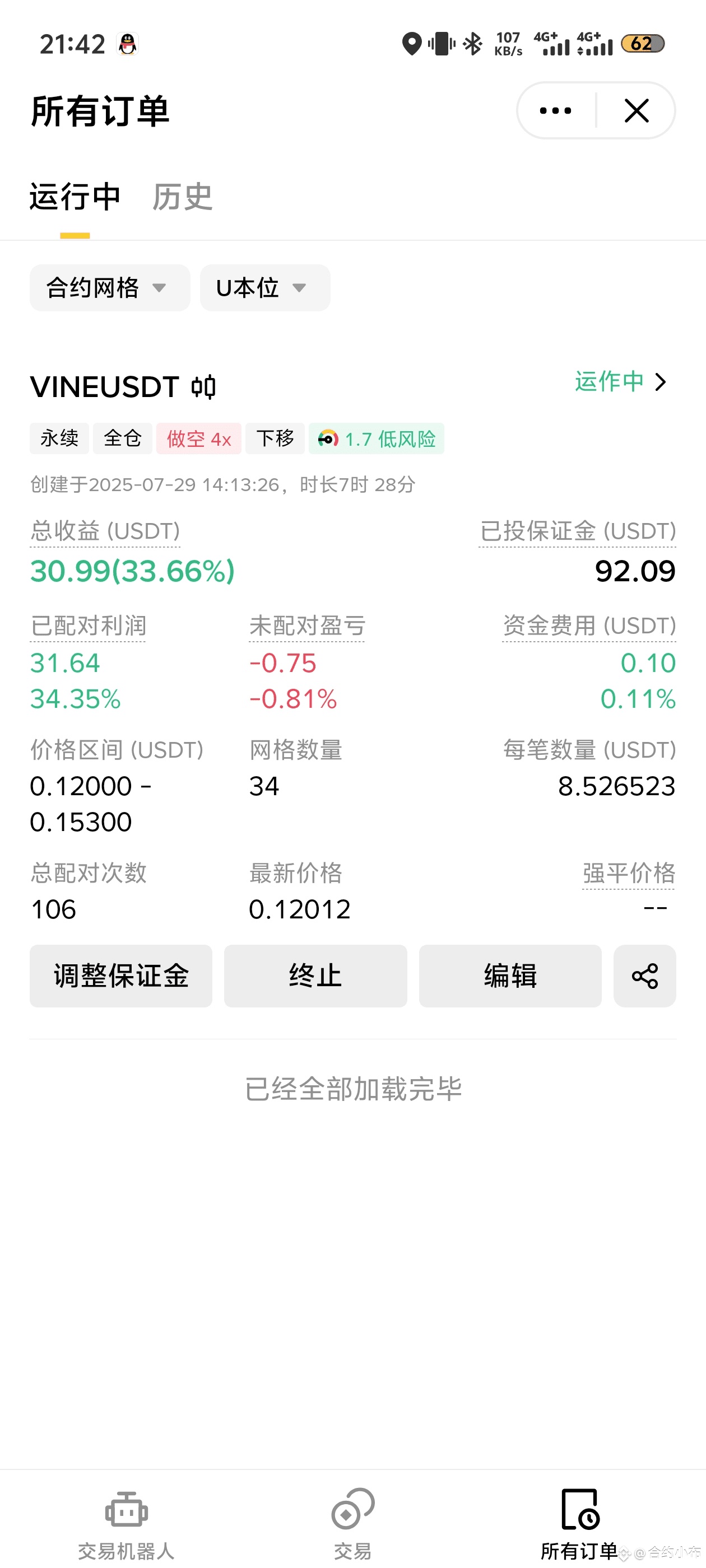This screenshot has height=1568, width=706.
Task: View the 1.7 低风险 risk tag
Action: [x=377, y=439]
